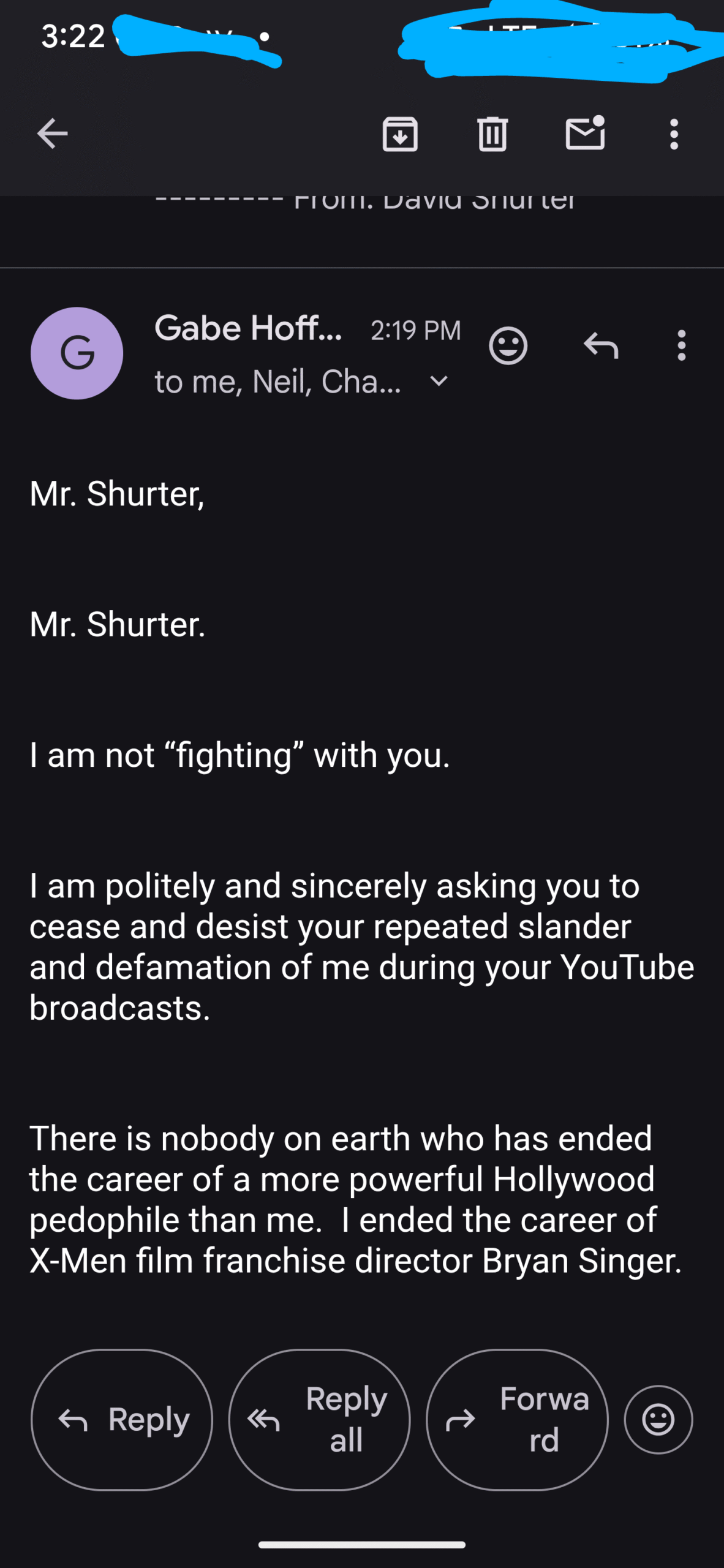This screenshot has width=724, height=1568.
Task: Add emoji reaction beside the 2:19 PM timestamp
Action: point(508,346)
